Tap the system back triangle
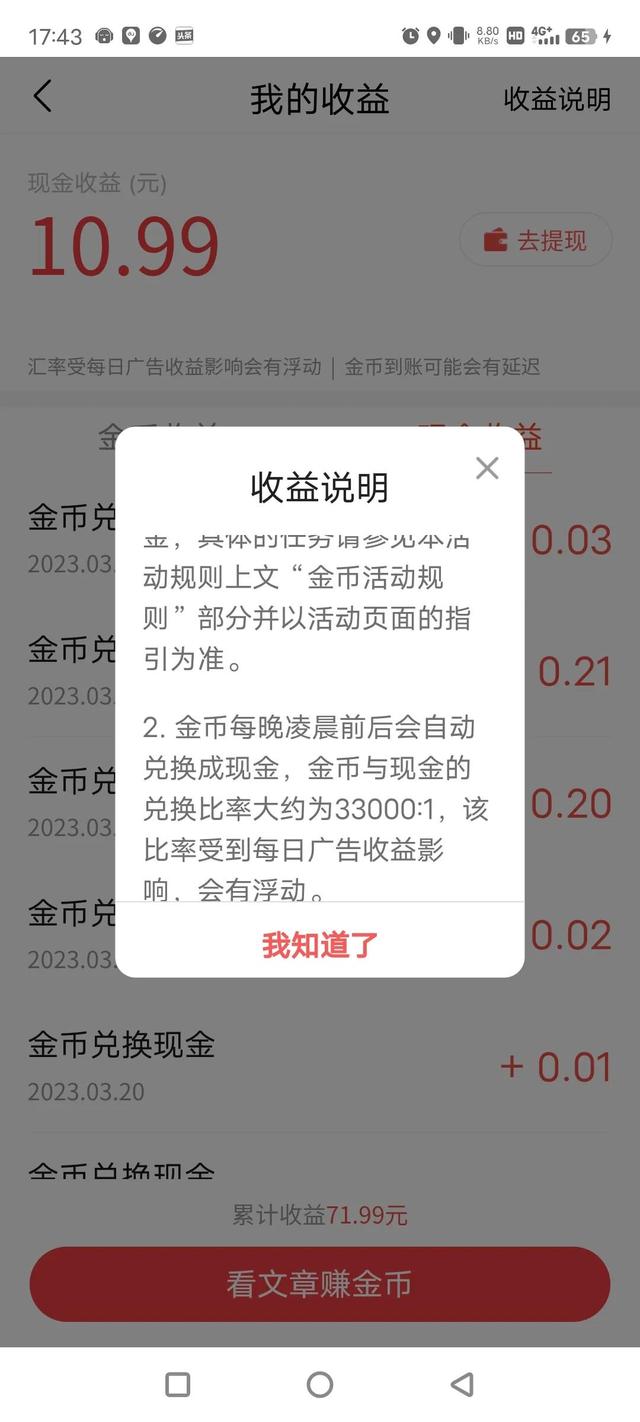 click(x=461, y=1384)
